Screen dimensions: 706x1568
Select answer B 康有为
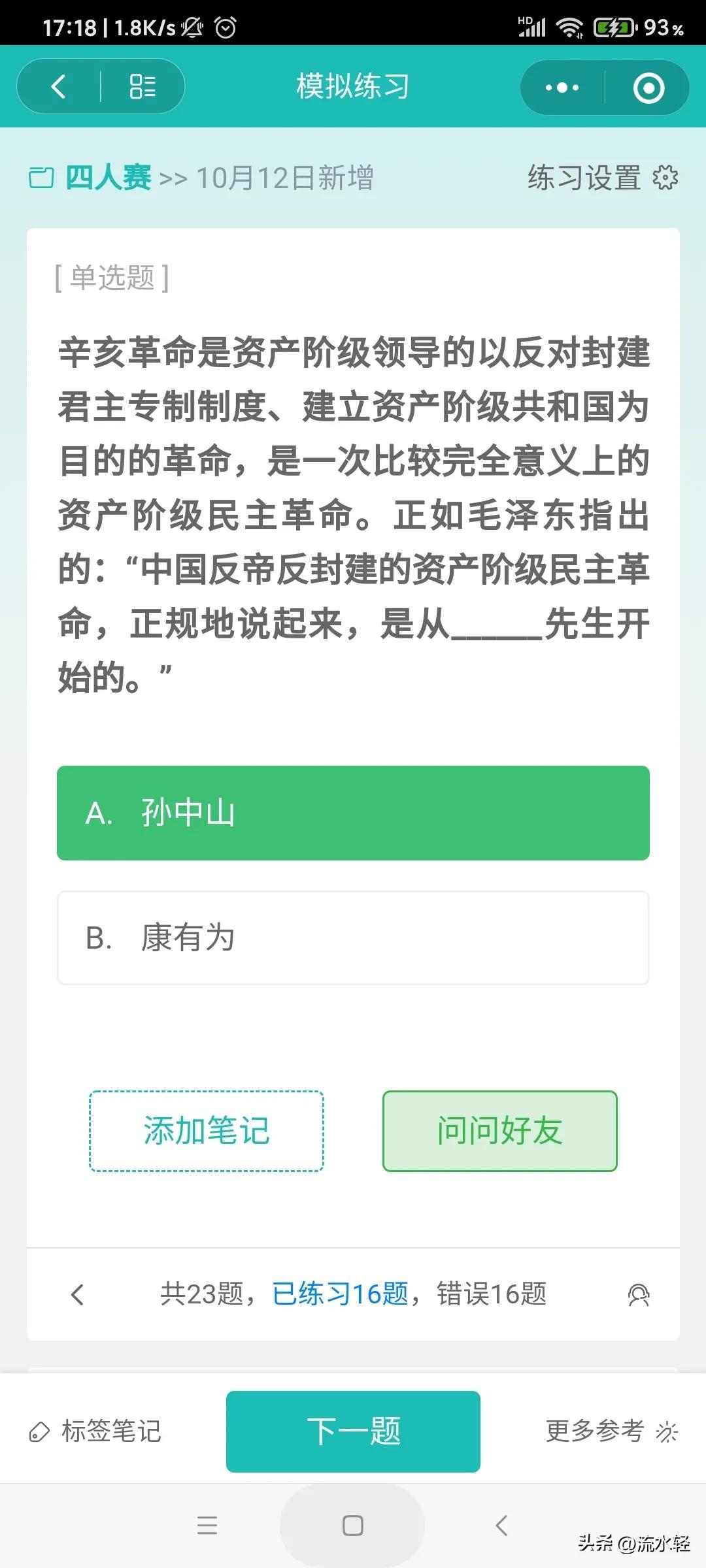tap(353, 938)
